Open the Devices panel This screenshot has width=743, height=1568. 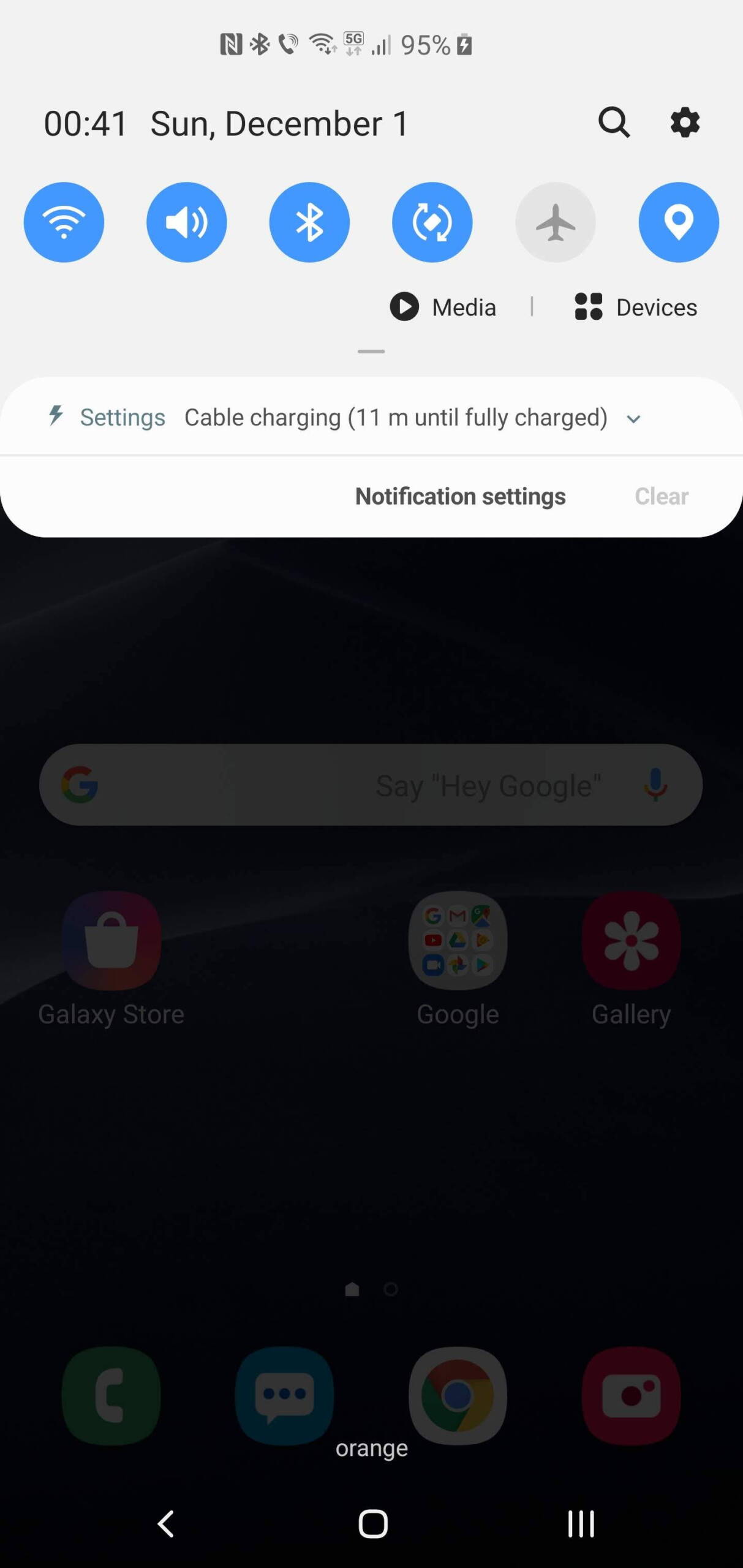click(x=636, y=307)
